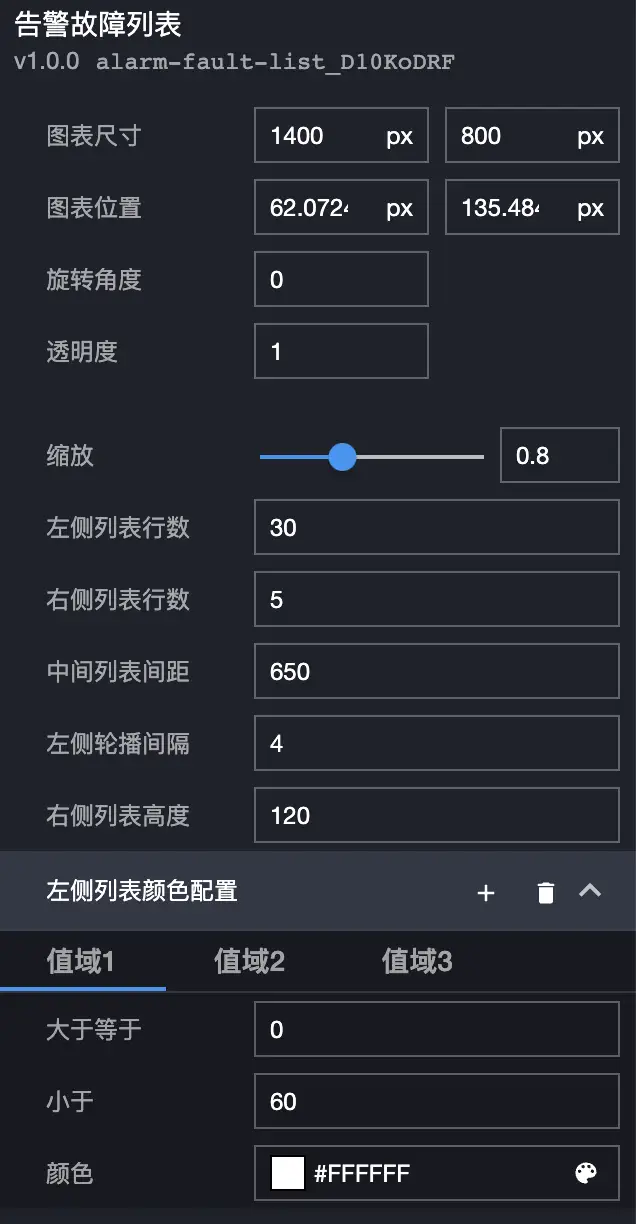Edit the 右侧列表行数 field

coord(436,600)
